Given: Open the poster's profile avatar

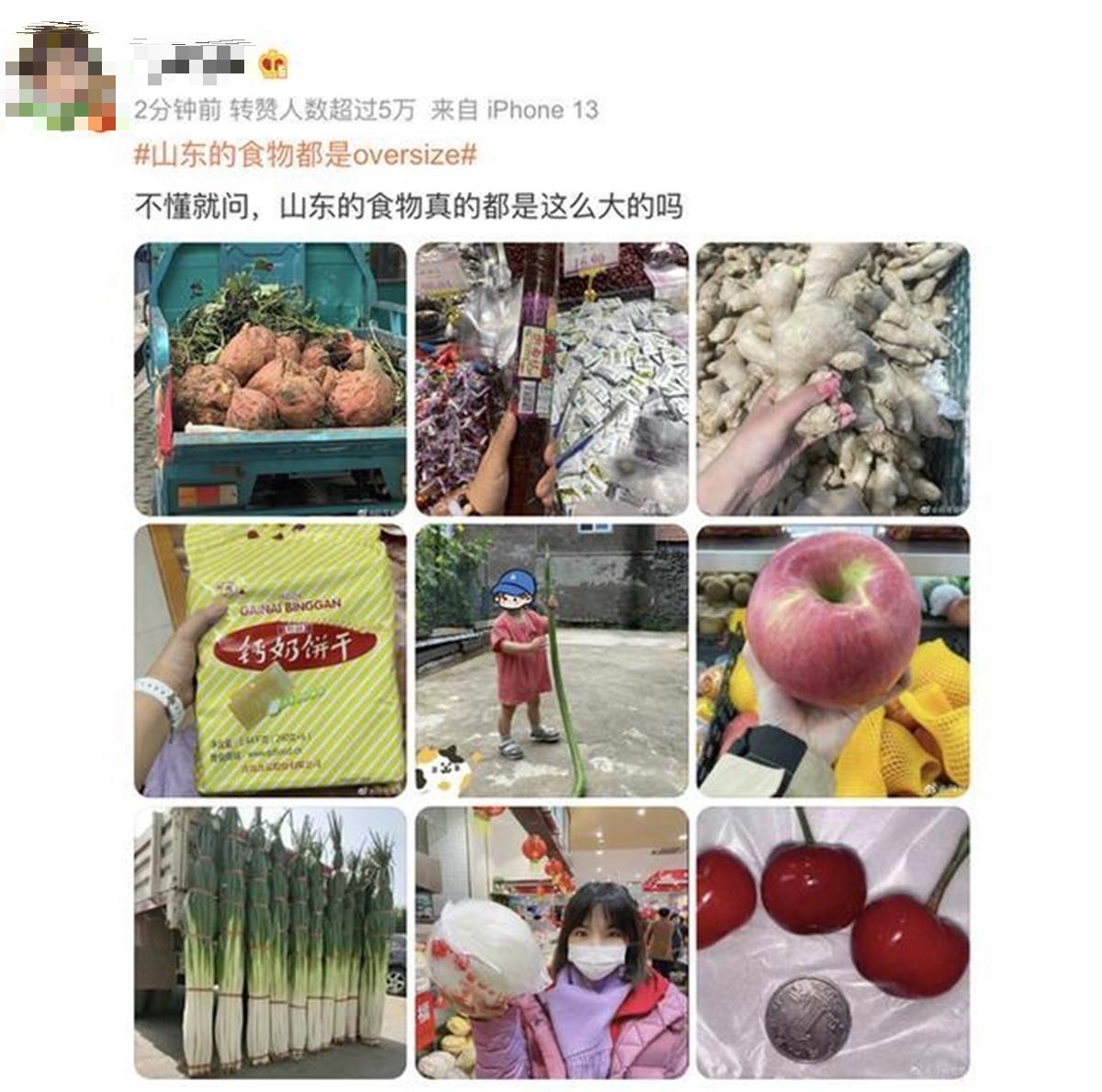Looking at the screenshot, I should tap(61, 79).
